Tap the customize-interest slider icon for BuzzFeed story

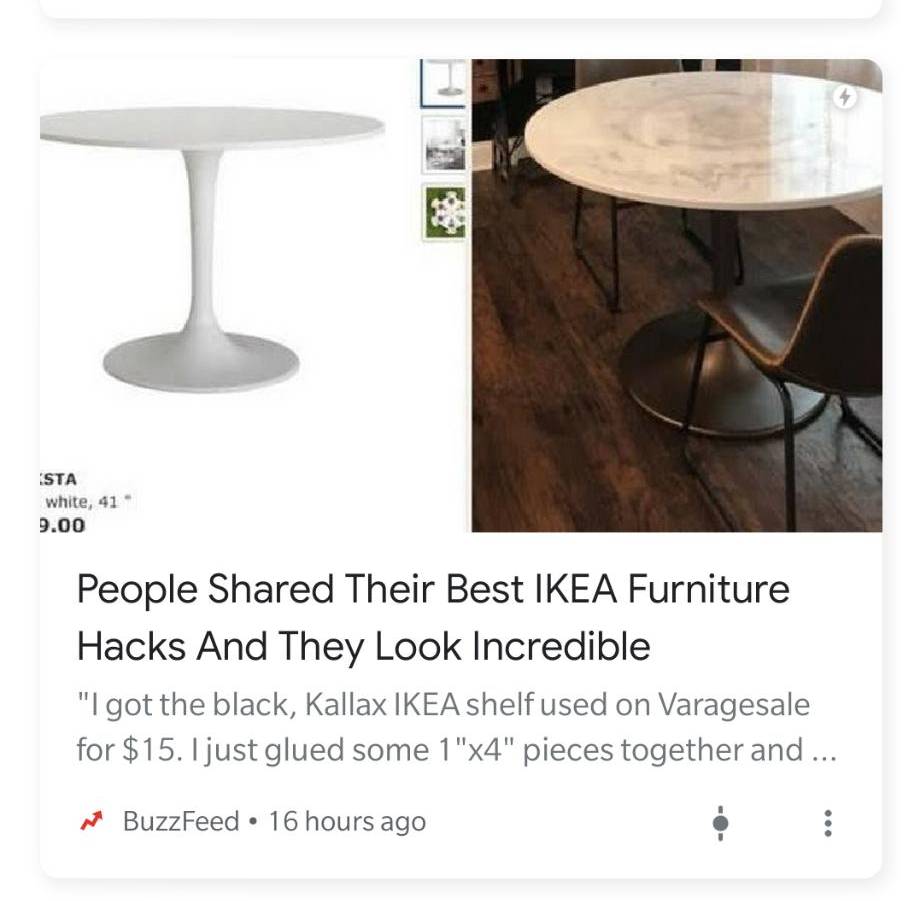click(720, 823)
